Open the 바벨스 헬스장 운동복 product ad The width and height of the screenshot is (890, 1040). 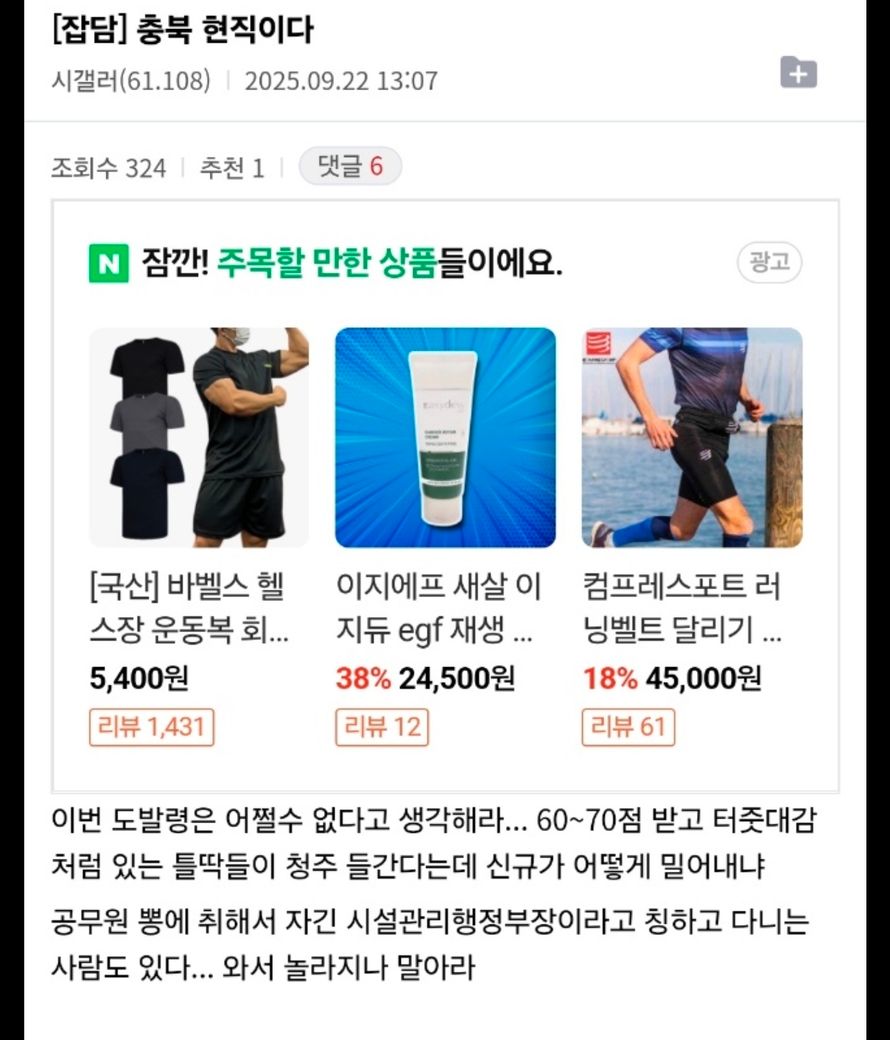[199, 438]
